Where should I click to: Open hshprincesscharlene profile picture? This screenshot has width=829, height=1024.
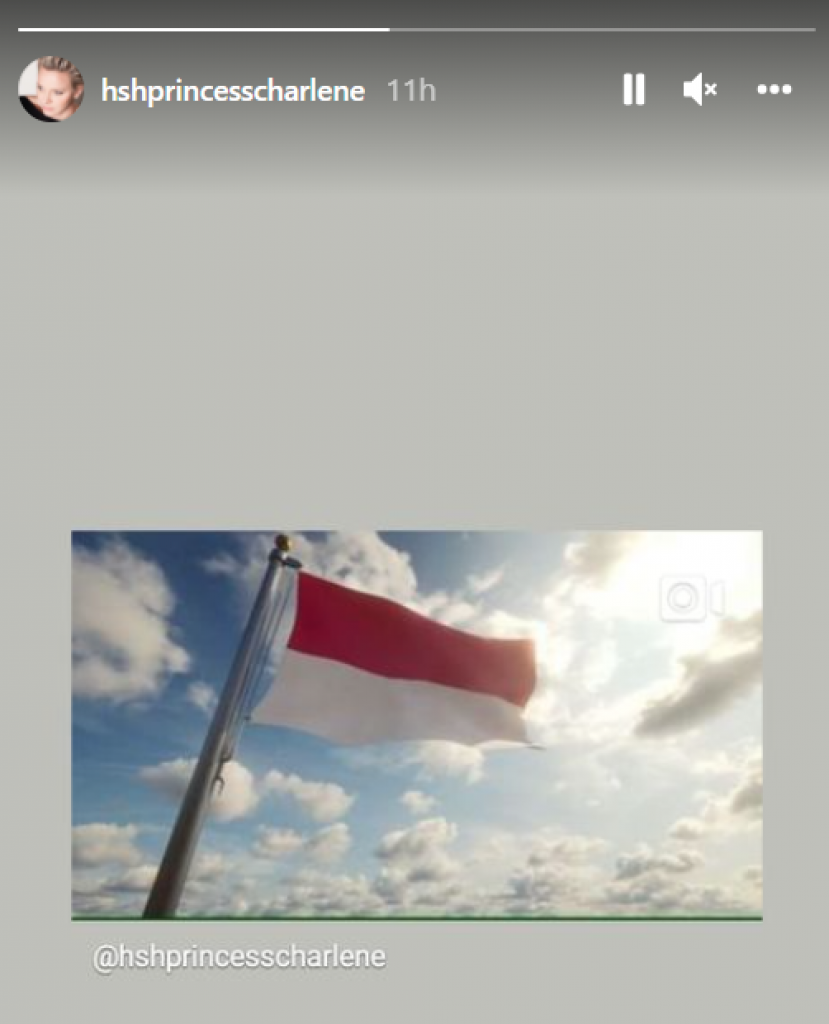[x=50, y=89]
